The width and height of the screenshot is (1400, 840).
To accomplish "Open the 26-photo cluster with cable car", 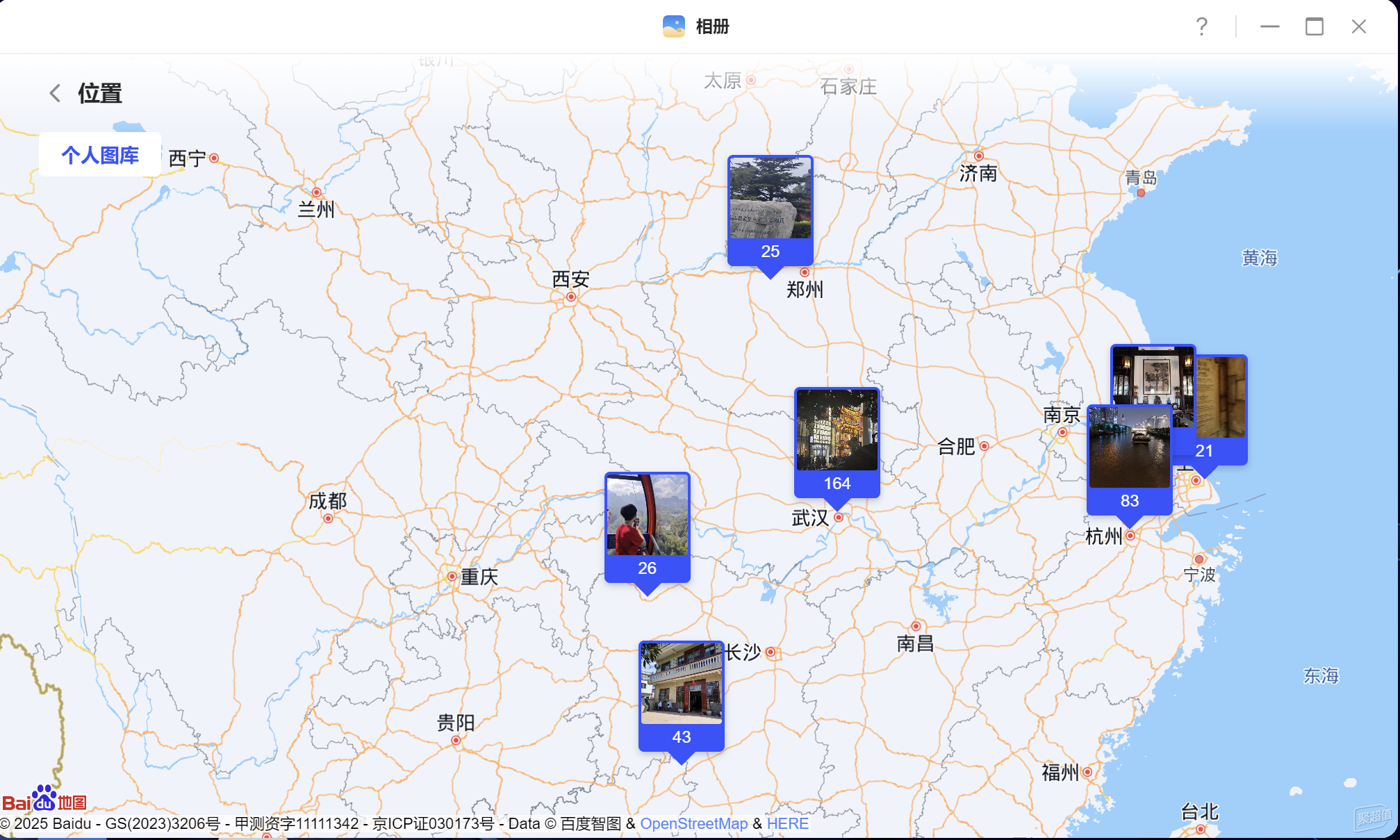I will 647,525.
